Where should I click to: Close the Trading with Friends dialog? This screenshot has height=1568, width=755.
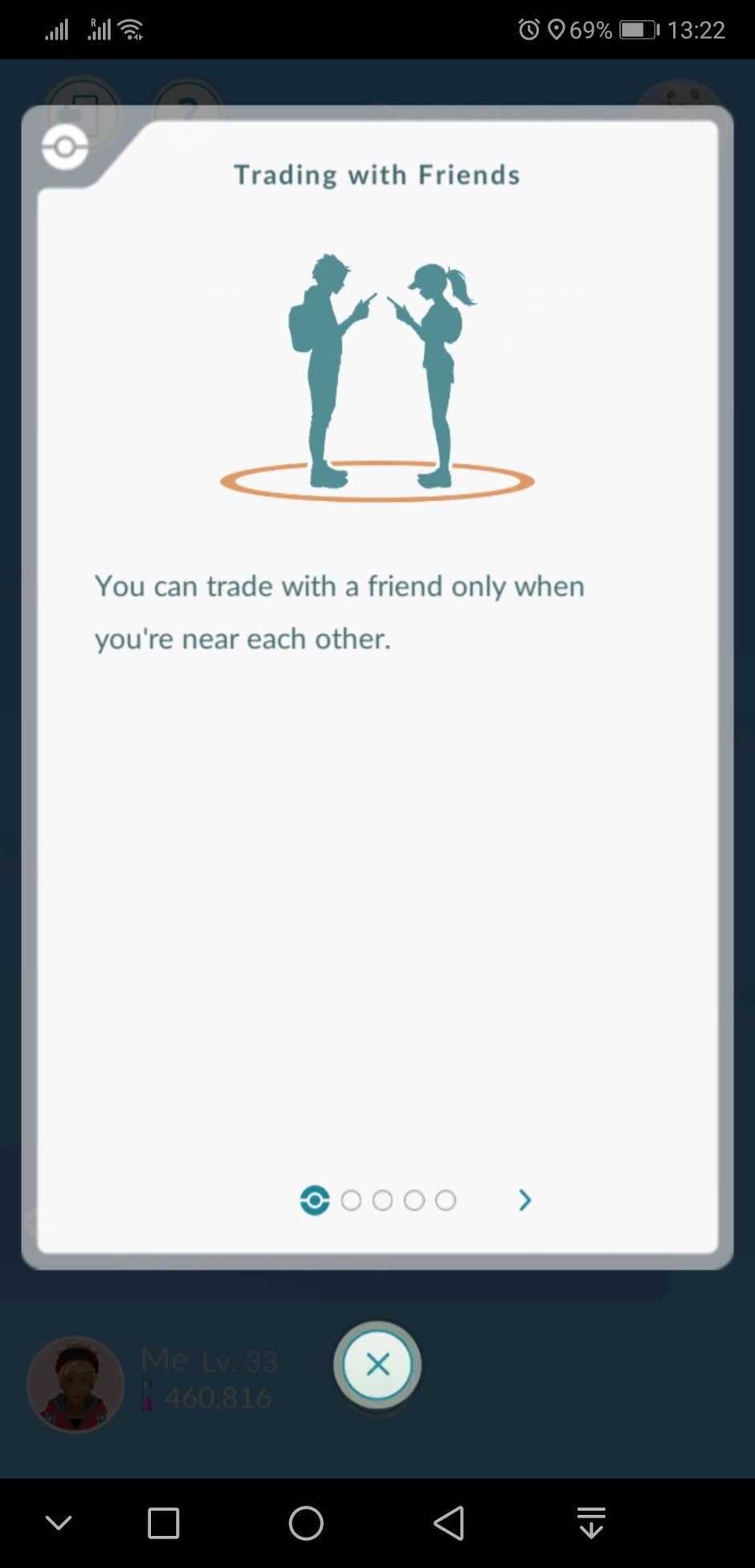[x=377, y=1364]
